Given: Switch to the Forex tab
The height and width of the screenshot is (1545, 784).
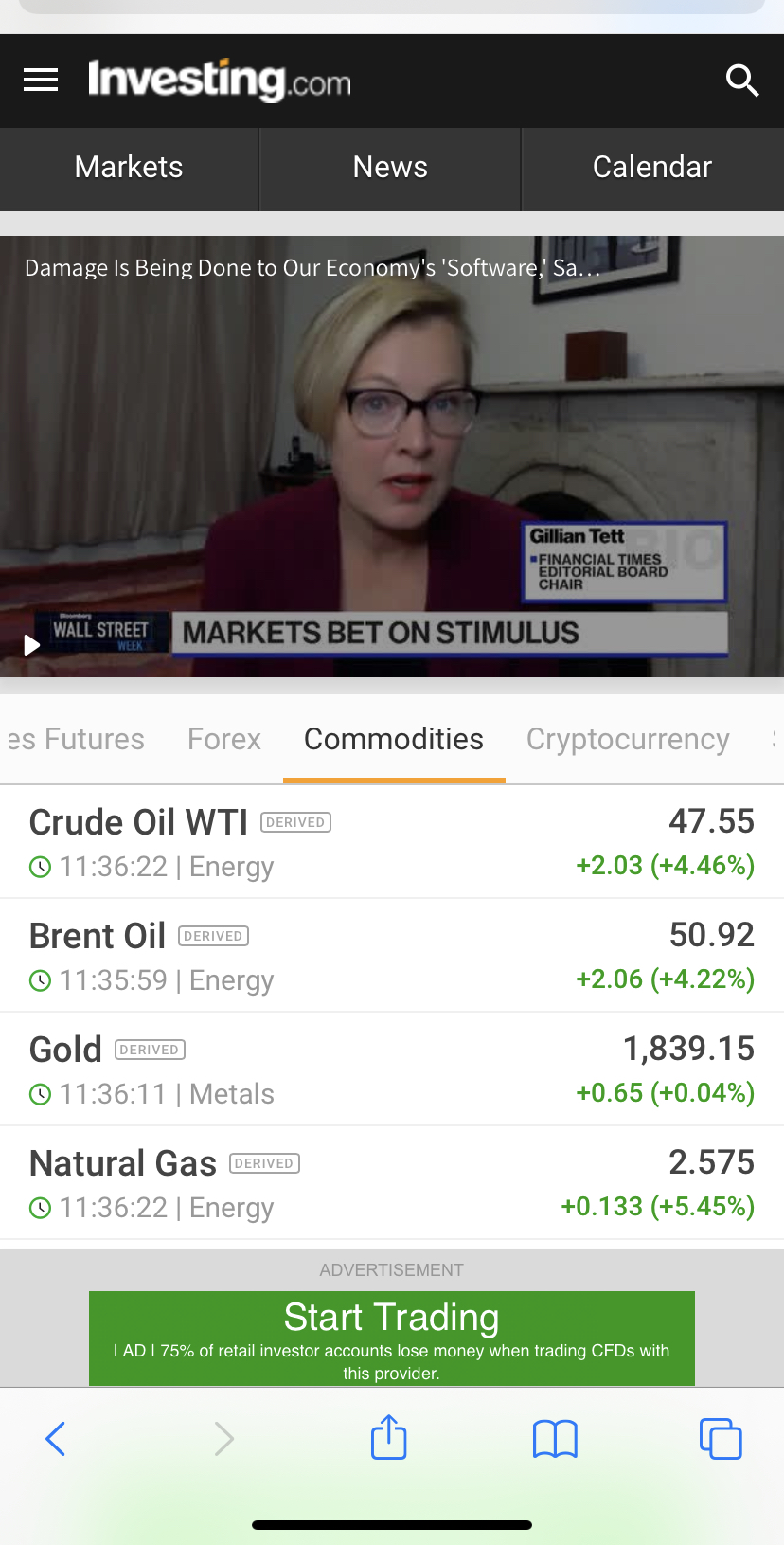Looking at the screenshot, I should (224, 739).
